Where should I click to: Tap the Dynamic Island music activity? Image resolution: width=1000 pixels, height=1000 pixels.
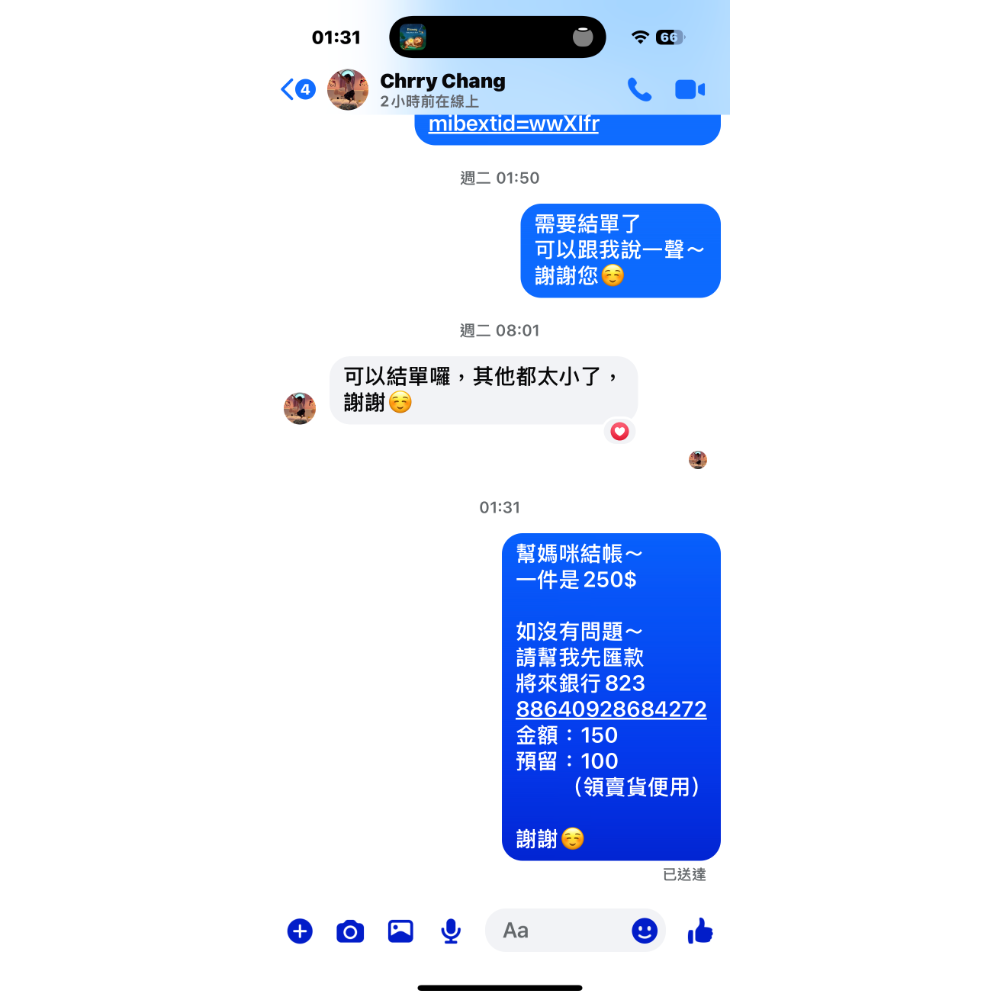point(413,38)
